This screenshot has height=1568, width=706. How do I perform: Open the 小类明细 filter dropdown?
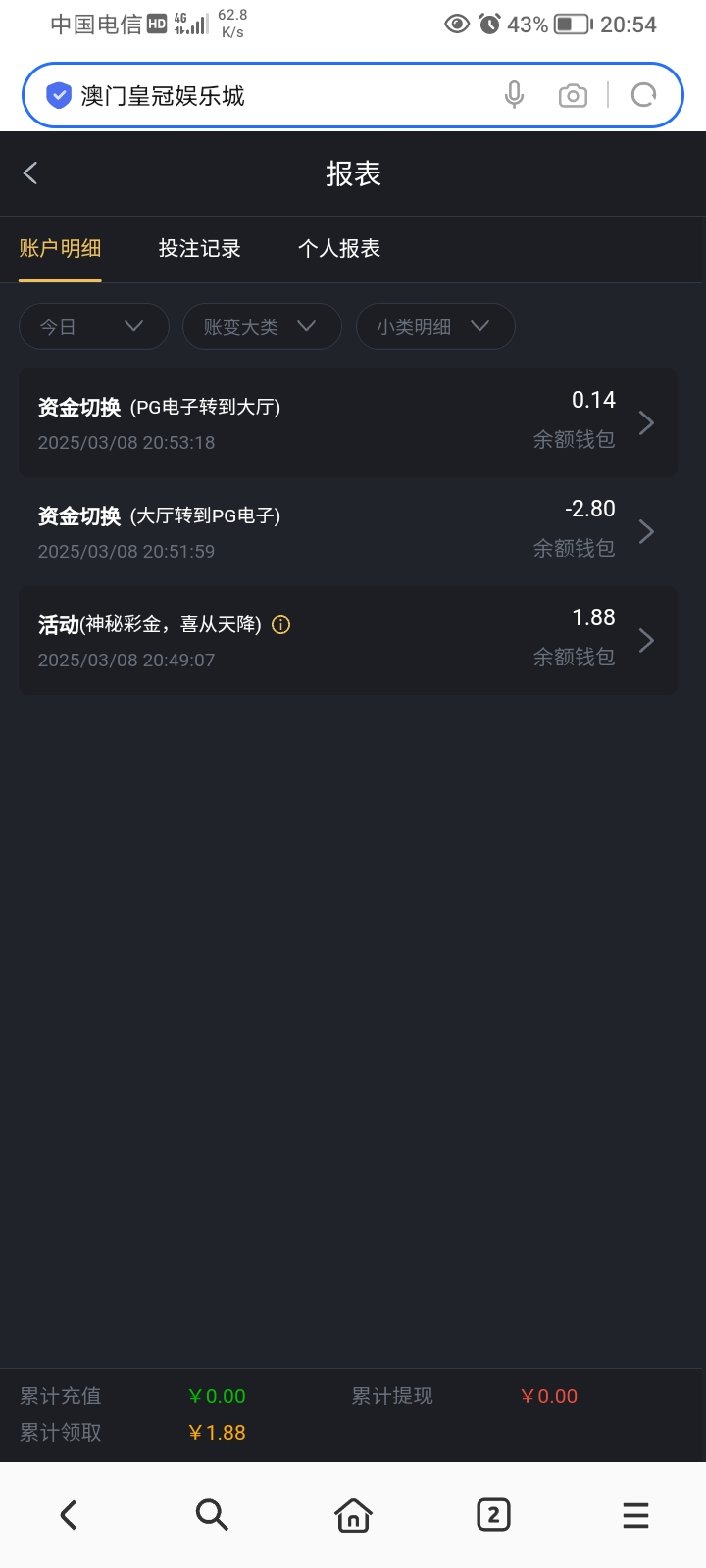point(434,326)
